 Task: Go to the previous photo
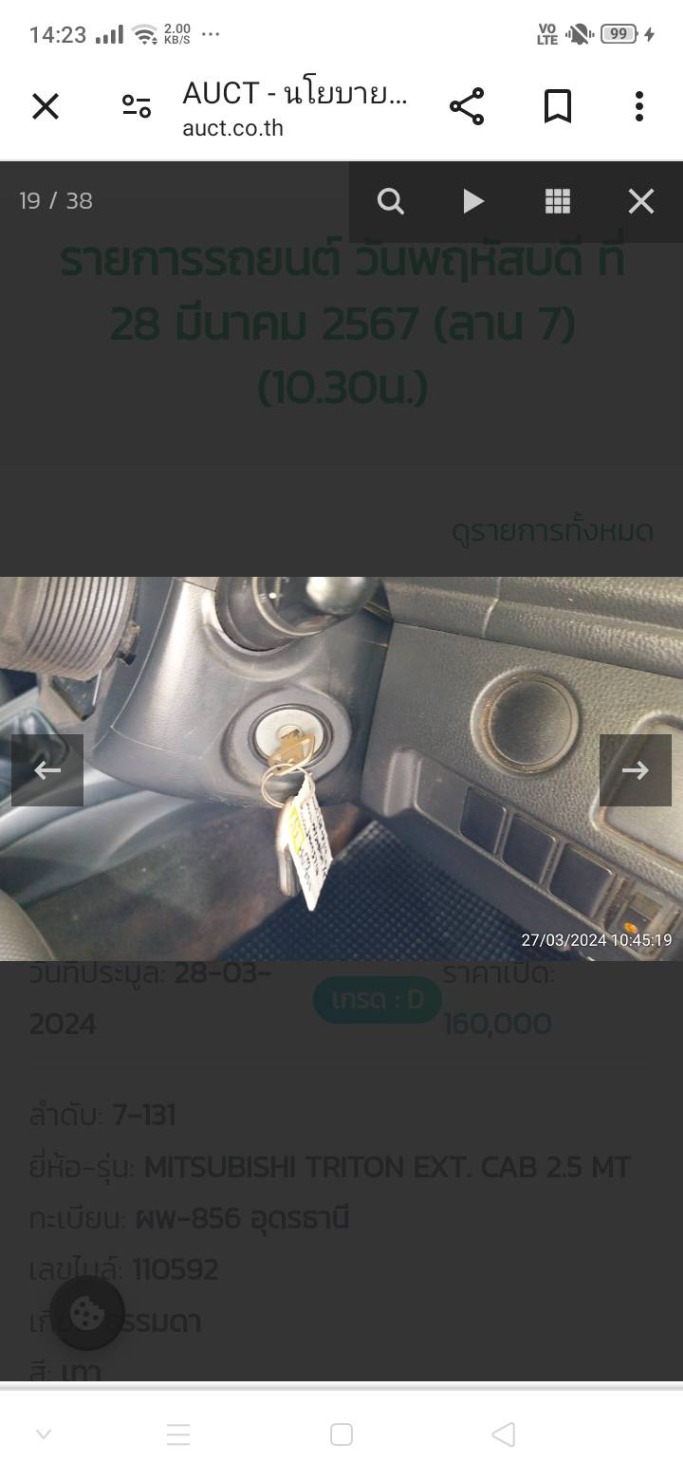(47, 770)
